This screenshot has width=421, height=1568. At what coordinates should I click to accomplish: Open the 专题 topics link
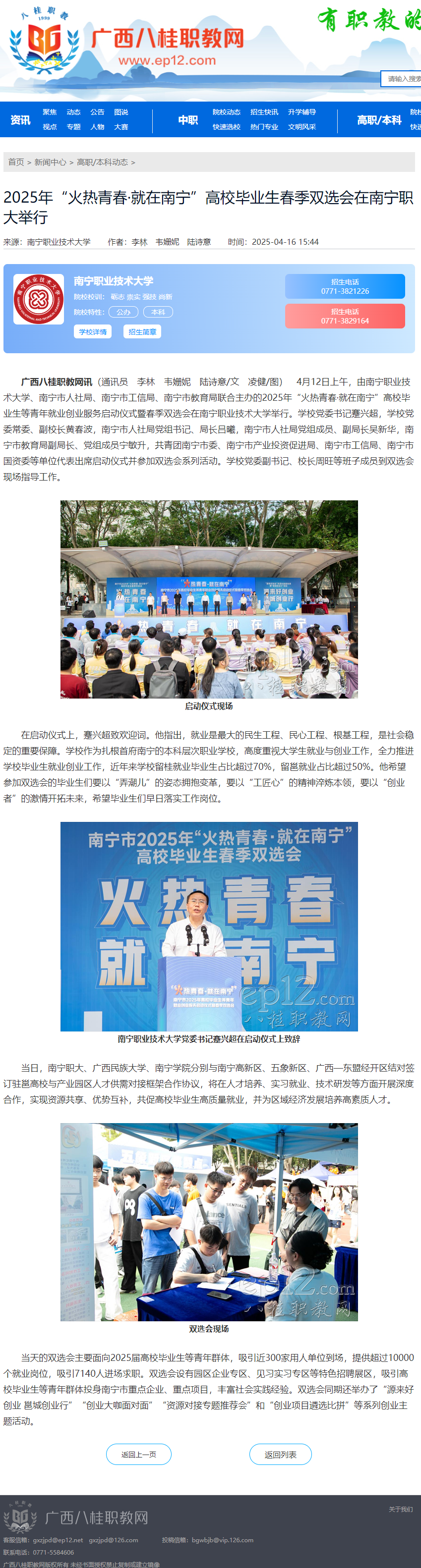74,127
